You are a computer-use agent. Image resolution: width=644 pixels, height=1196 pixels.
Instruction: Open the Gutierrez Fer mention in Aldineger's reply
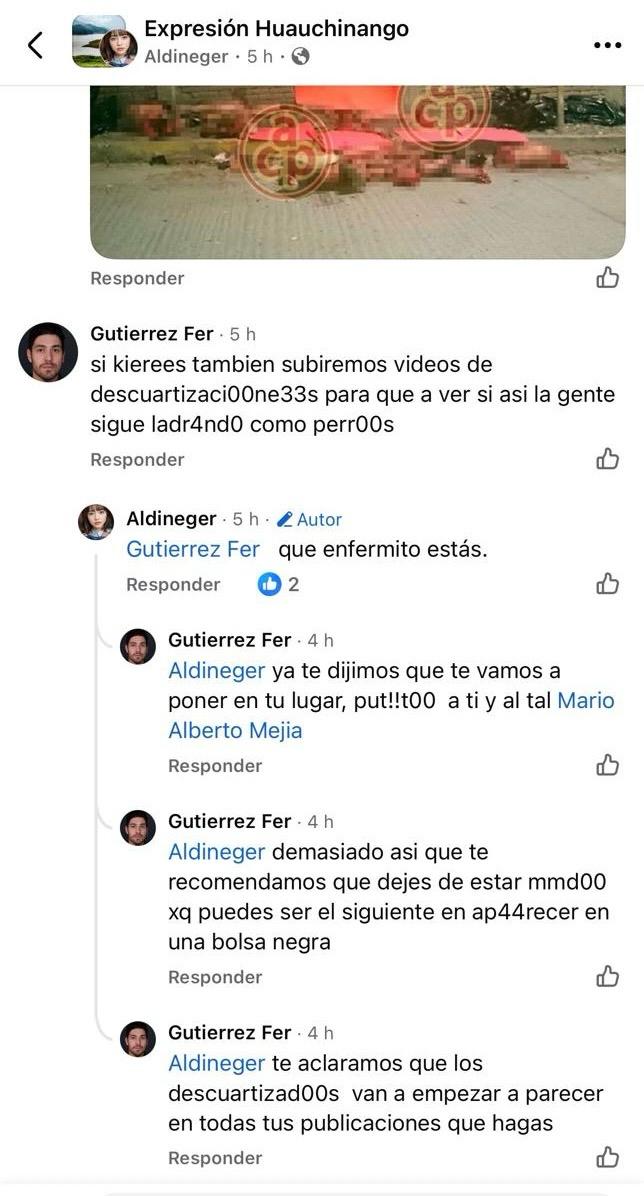(193, 549)
